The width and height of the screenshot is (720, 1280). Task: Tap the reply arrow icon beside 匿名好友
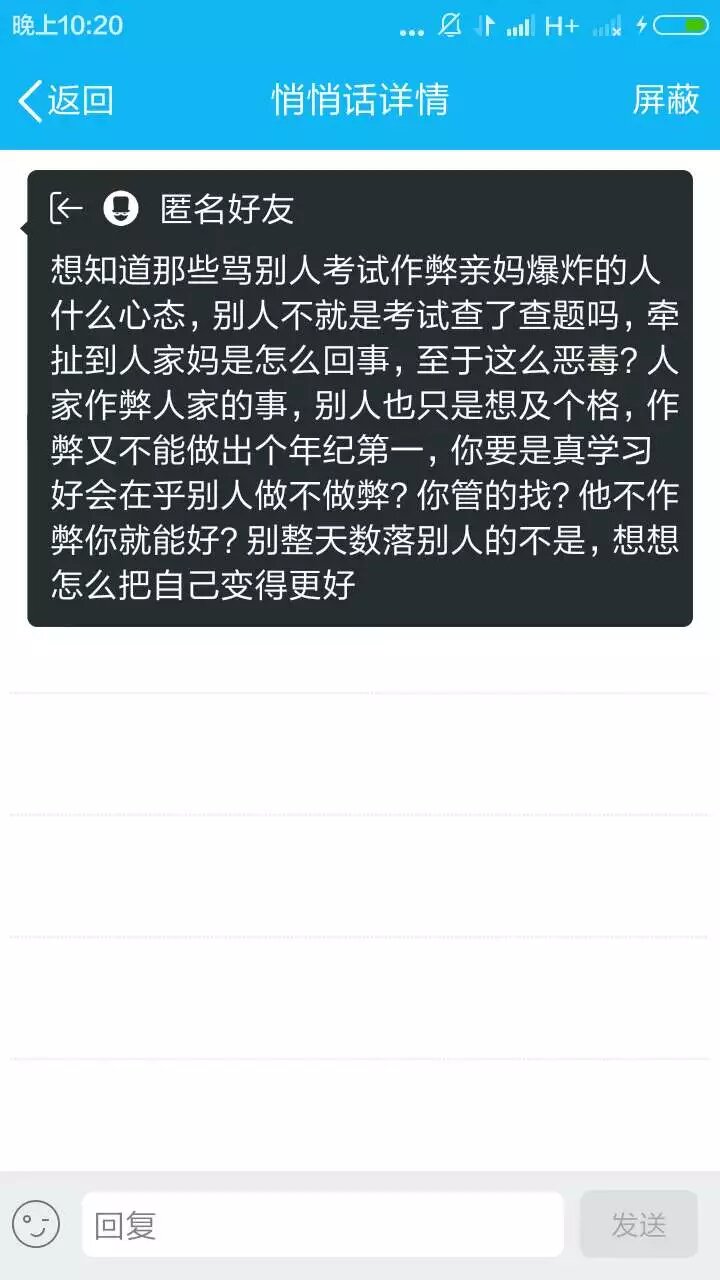(67, 208)
